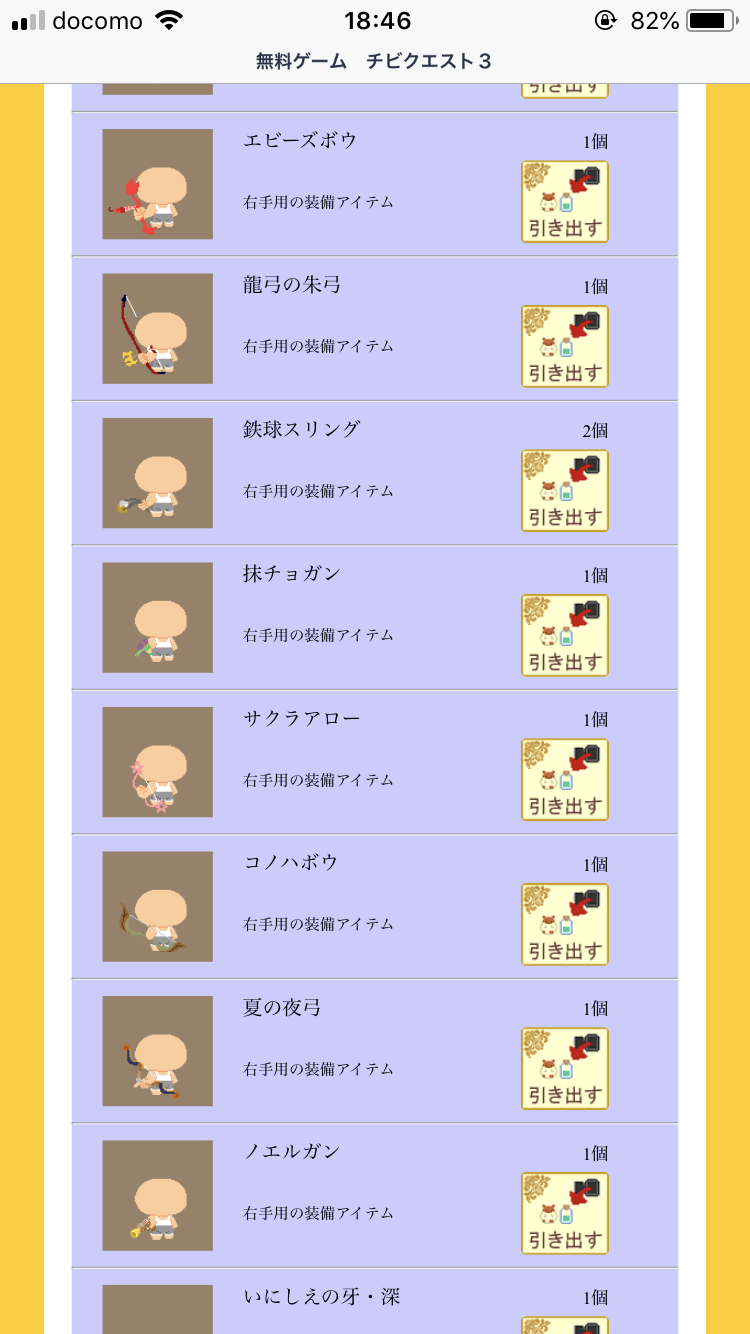The height and width of the screenshot is (1334, 750).
Task: Tap 引き出す for 龍弓の朱弓
Action: 564,347
